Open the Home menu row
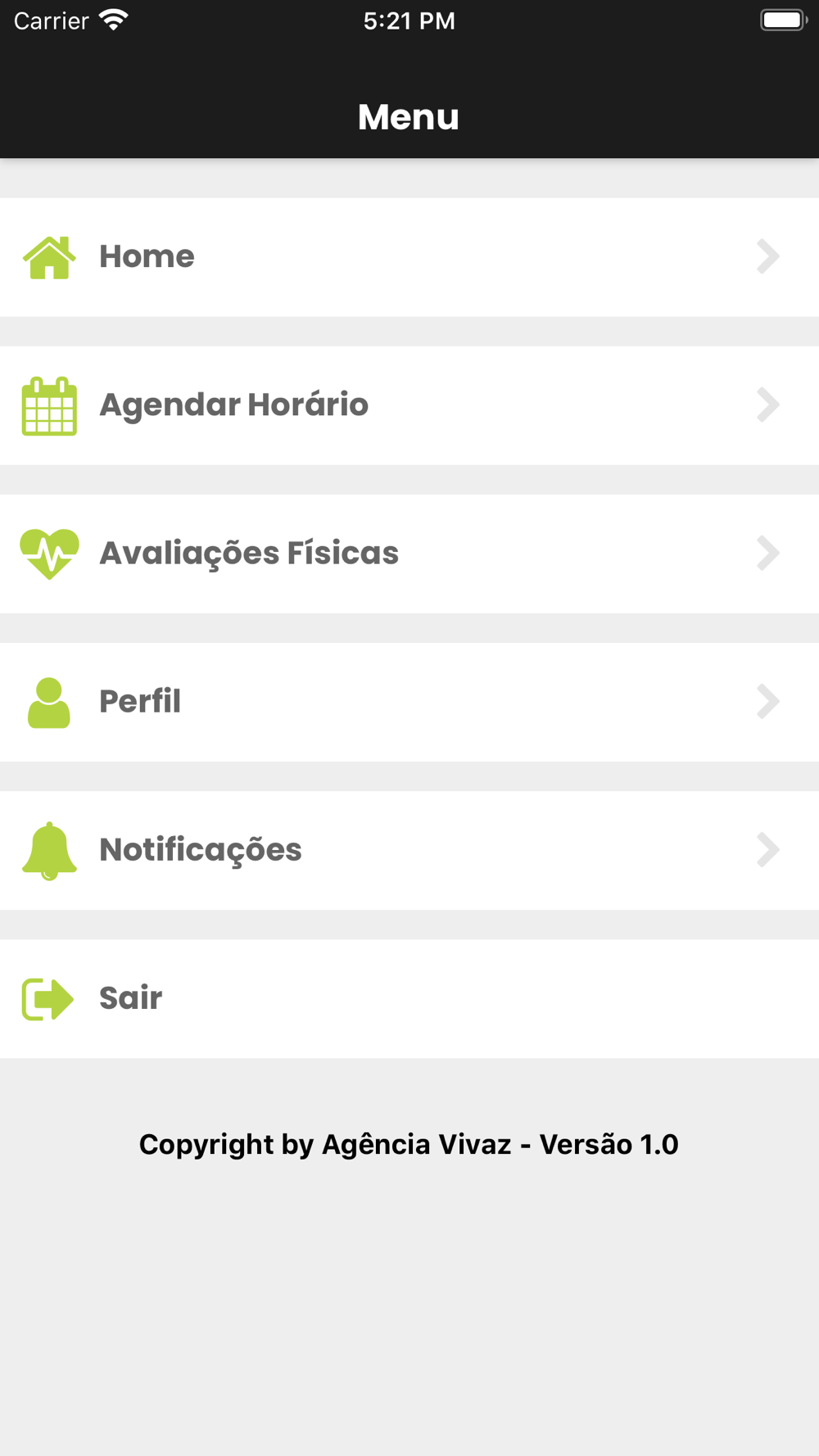 409,257
